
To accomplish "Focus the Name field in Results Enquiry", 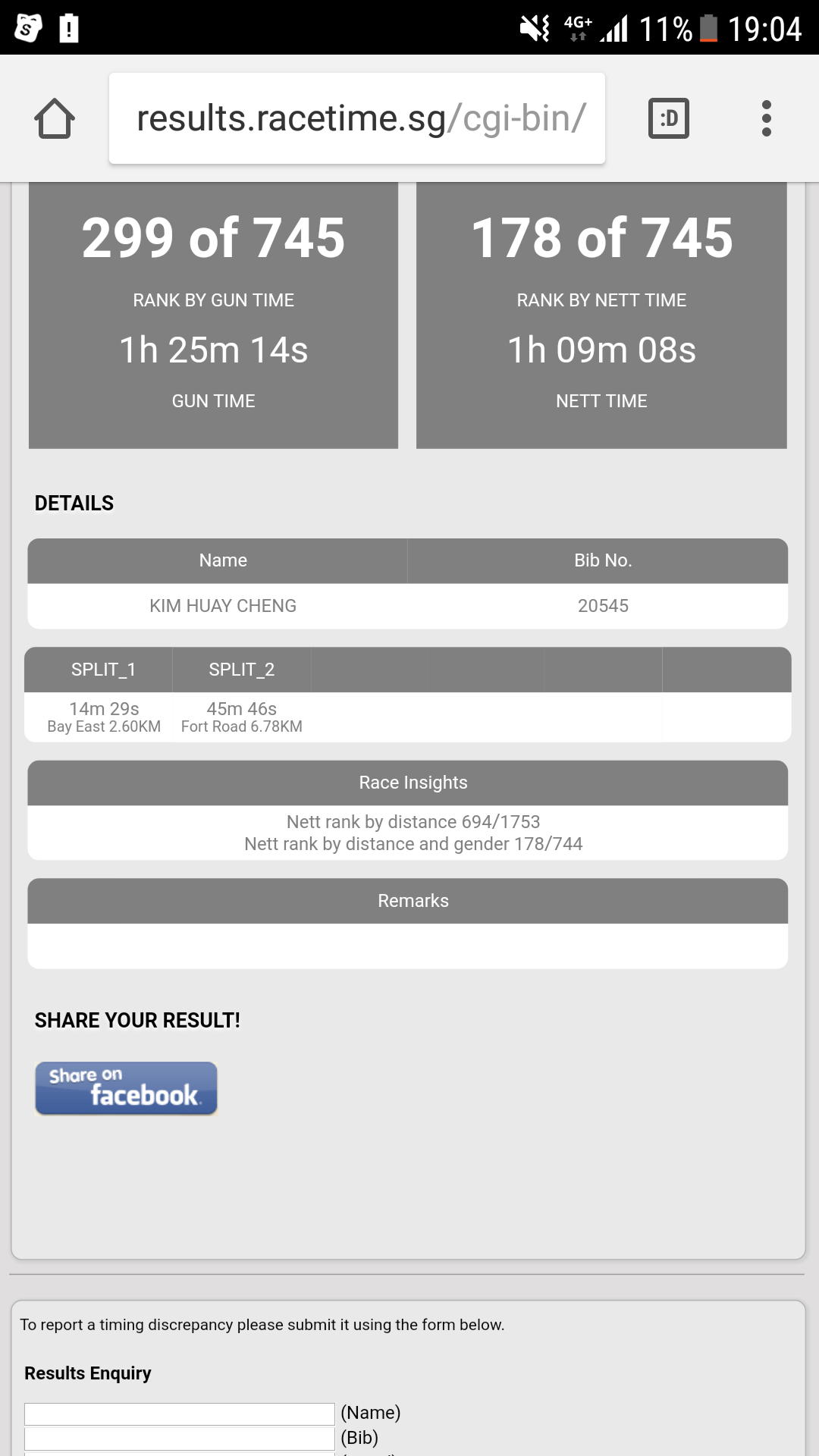I will (x=180, y=1414).
